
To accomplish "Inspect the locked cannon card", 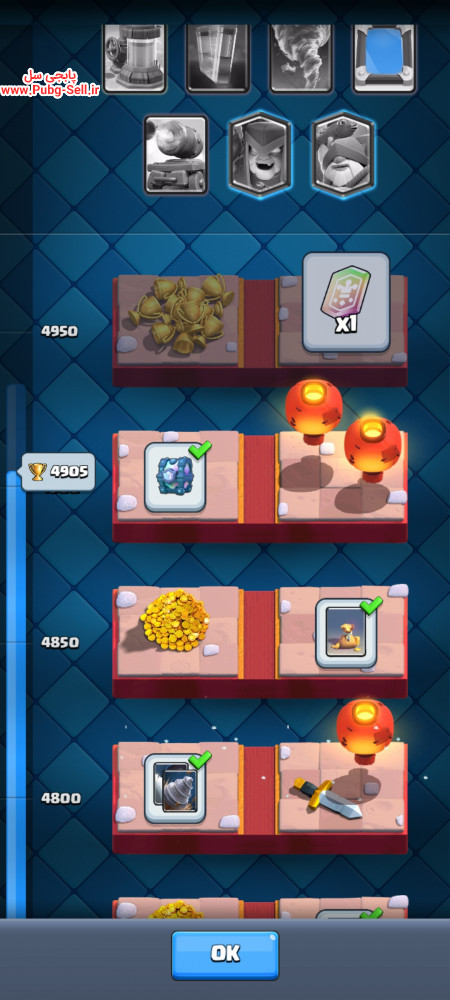I will coord(176,155).
